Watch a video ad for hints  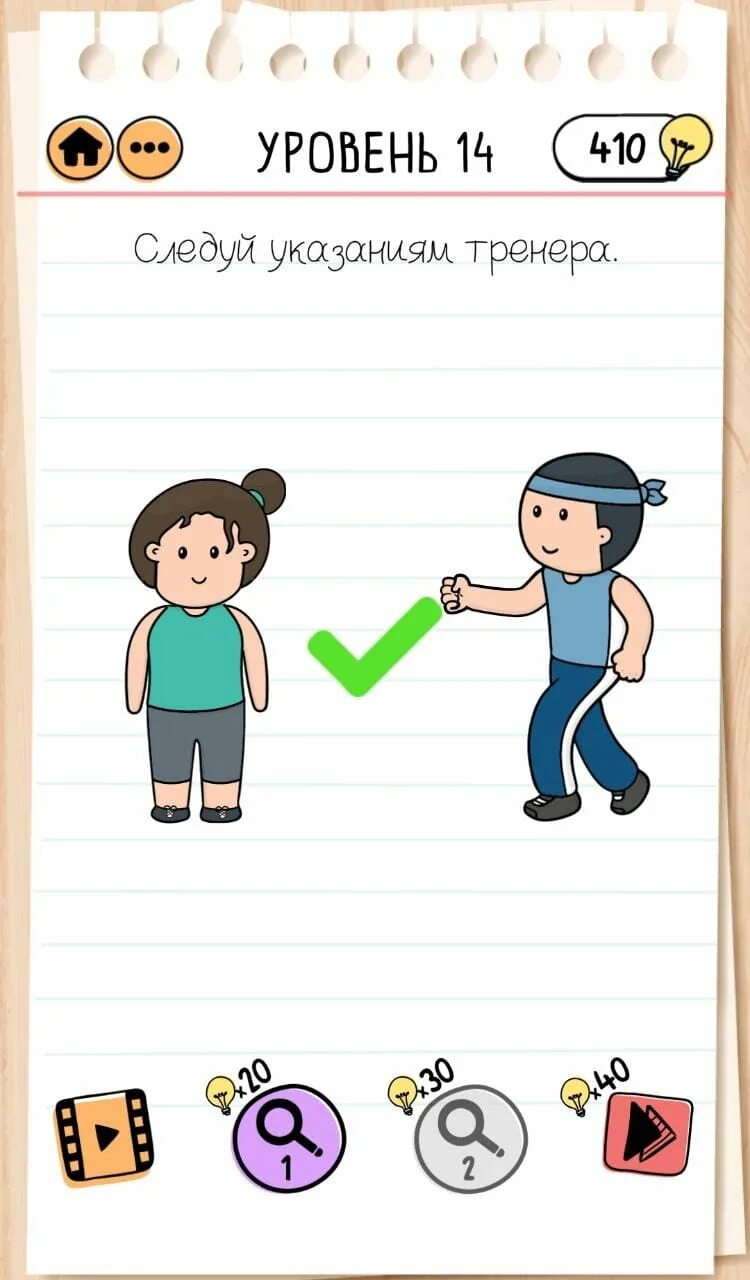(x=104, y=1136)
